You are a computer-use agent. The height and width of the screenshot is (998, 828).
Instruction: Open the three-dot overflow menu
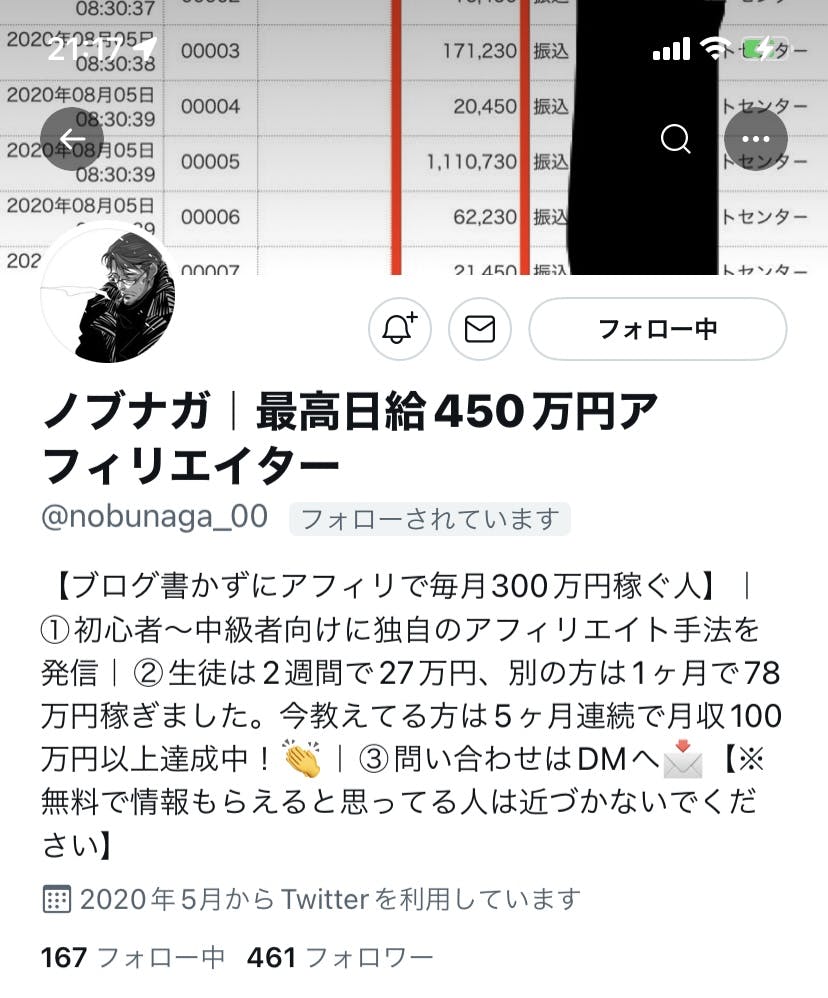[755, 139]
